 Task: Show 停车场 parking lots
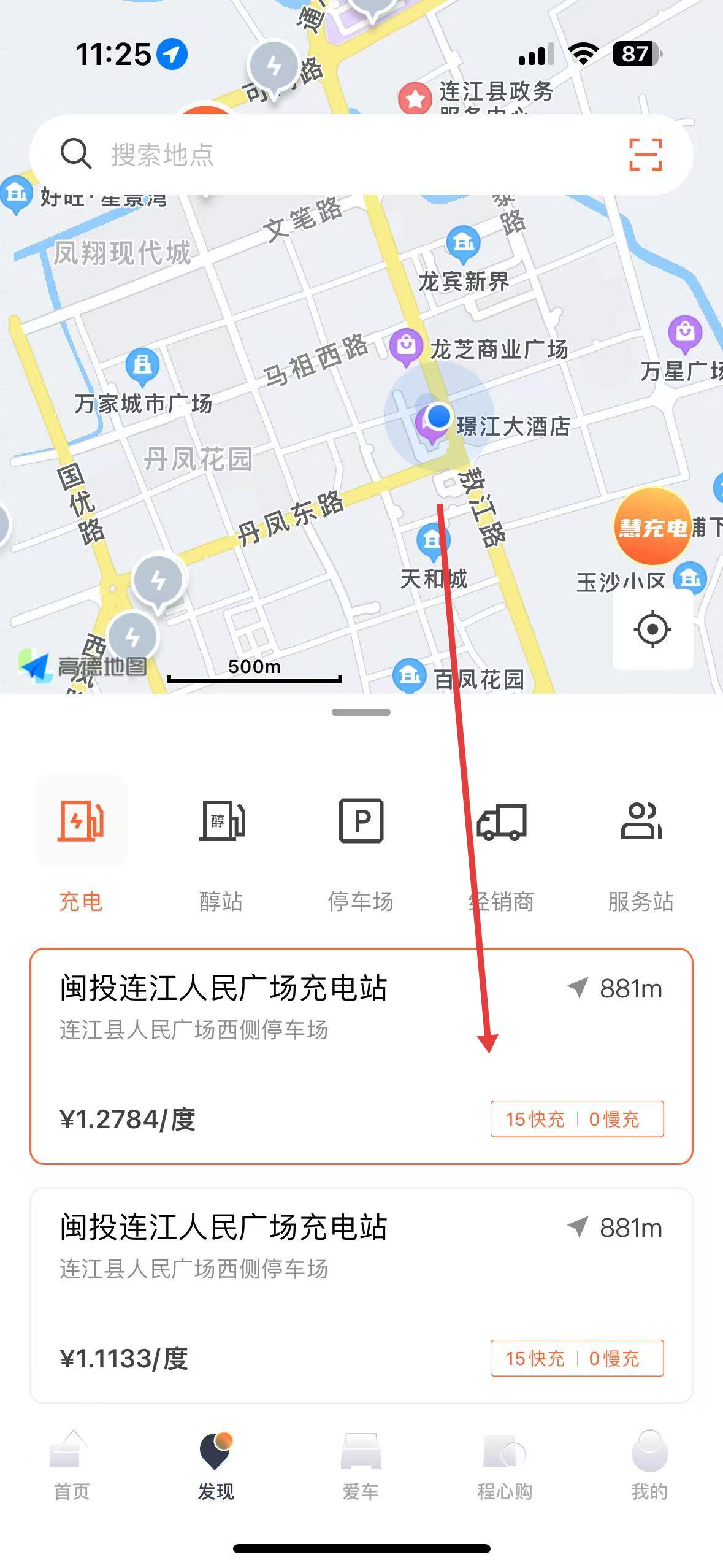361,847
